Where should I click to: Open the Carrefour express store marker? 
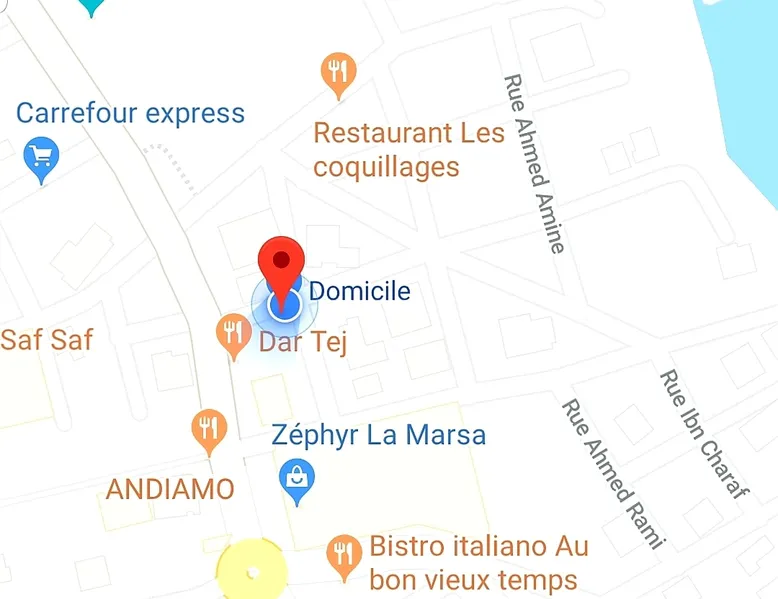(x=40, y=157)
